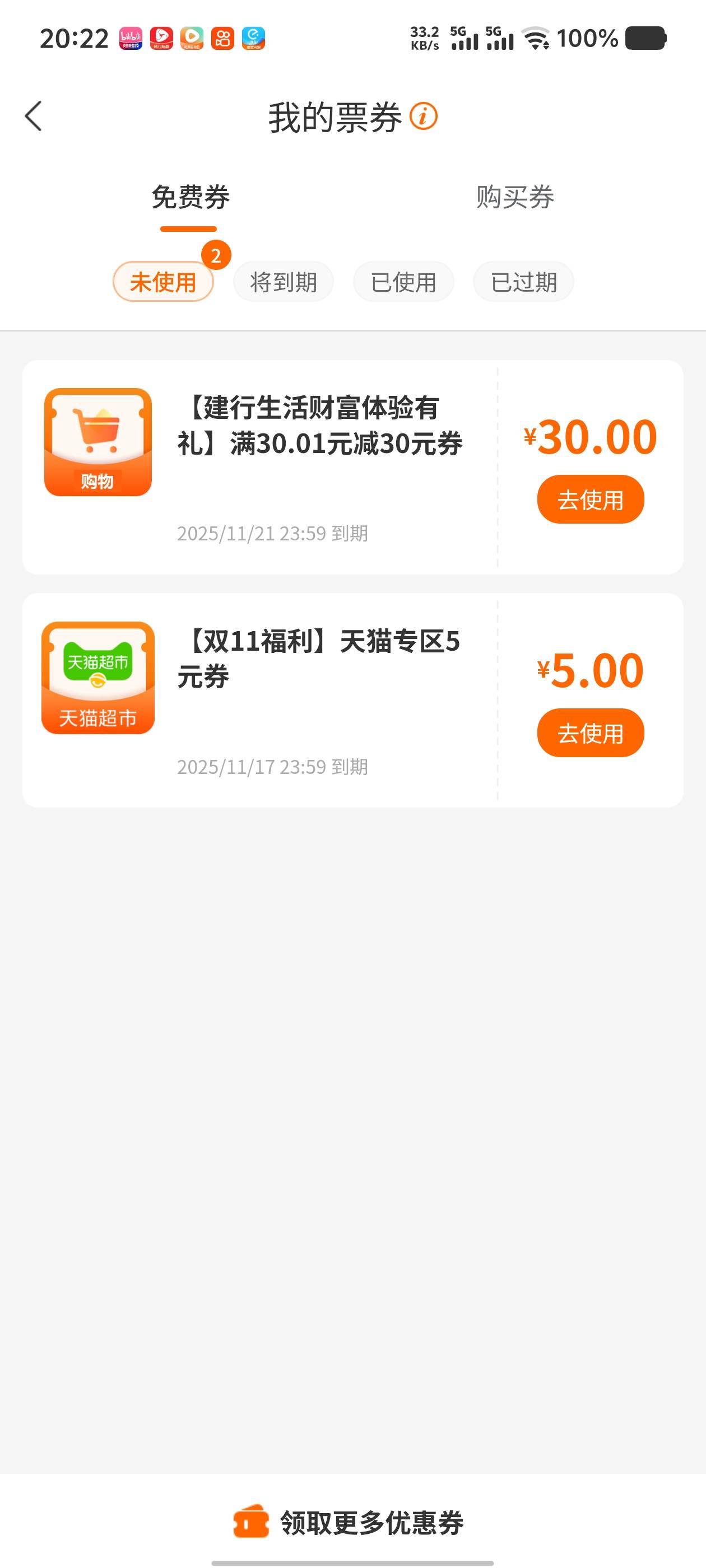Tap 去使用 on the ¥30.00 coupon
This screenshot has height=1568, width=706.
point(589,500)
